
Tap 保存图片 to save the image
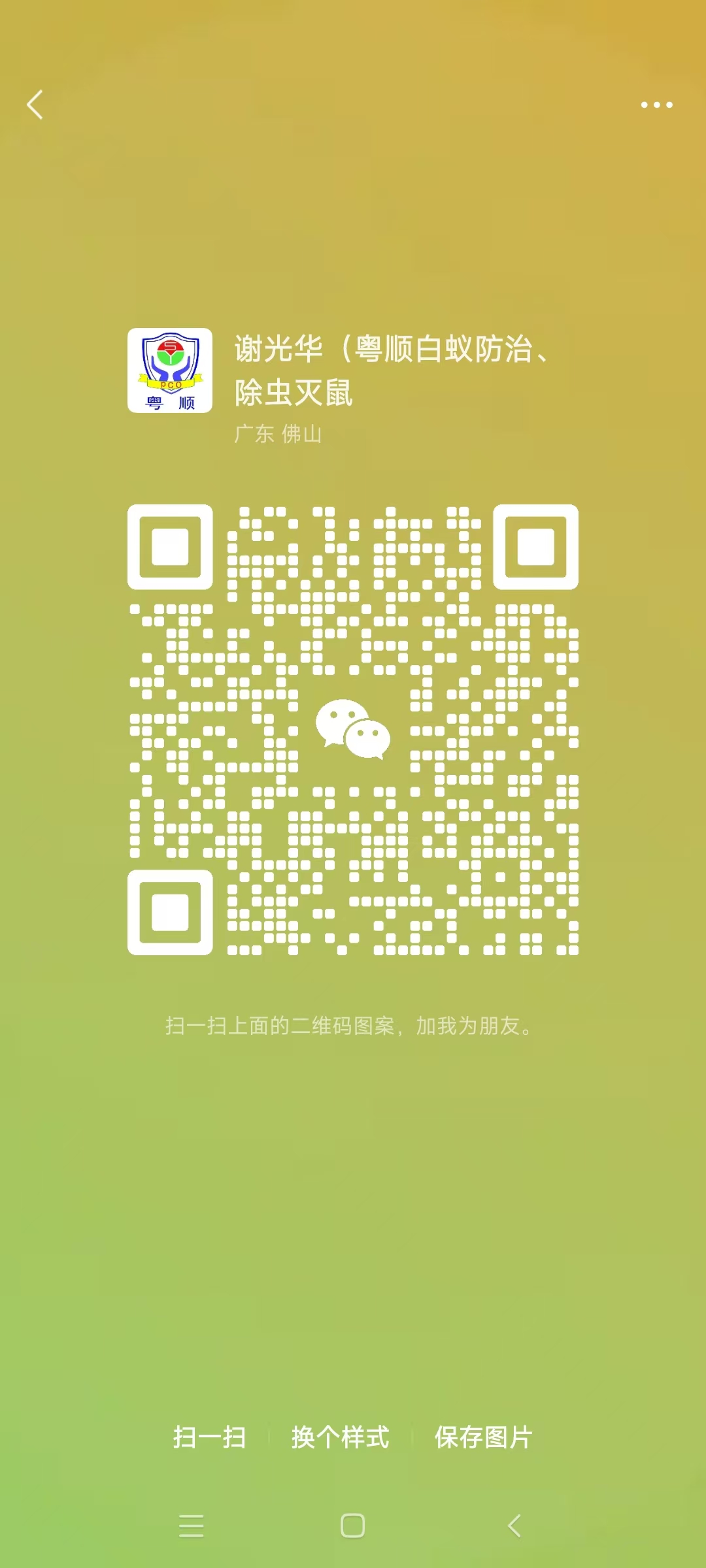click(484, 1437)
